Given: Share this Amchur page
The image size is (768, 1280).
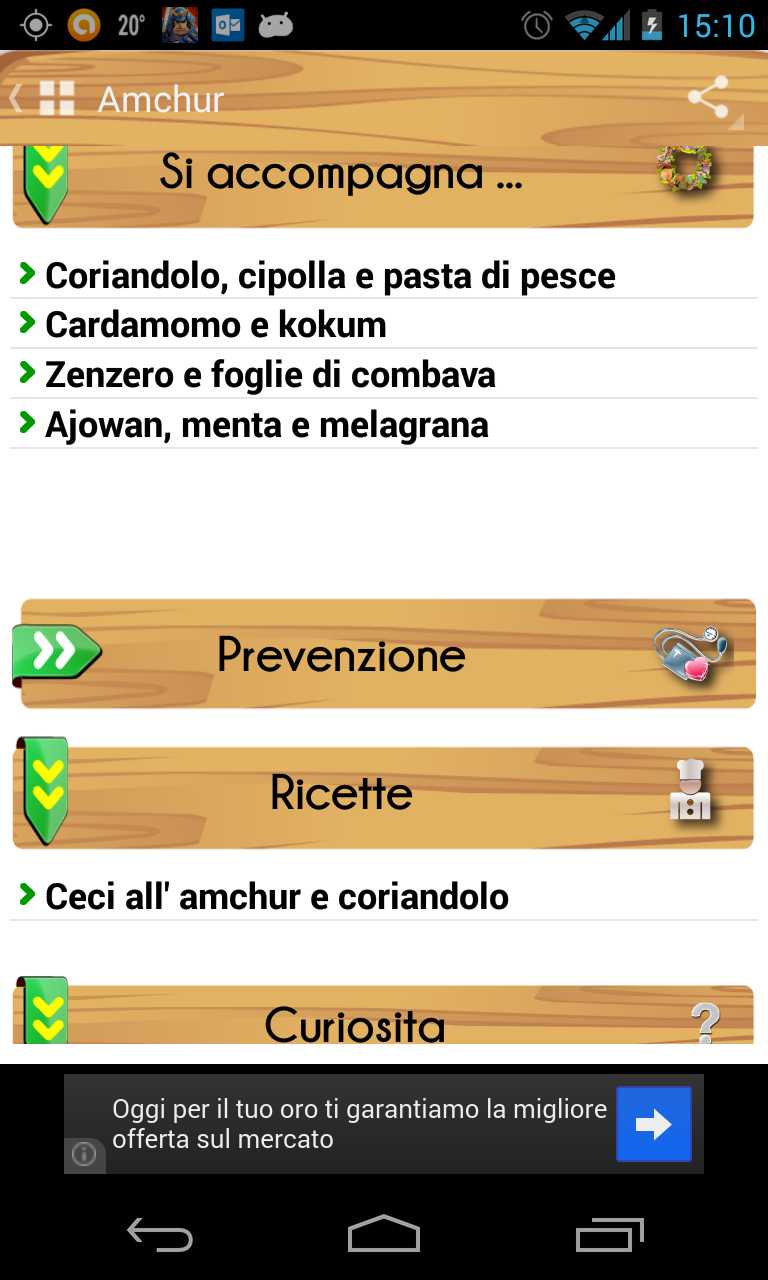Looking at the screenshot, I should tap(708, 98).
